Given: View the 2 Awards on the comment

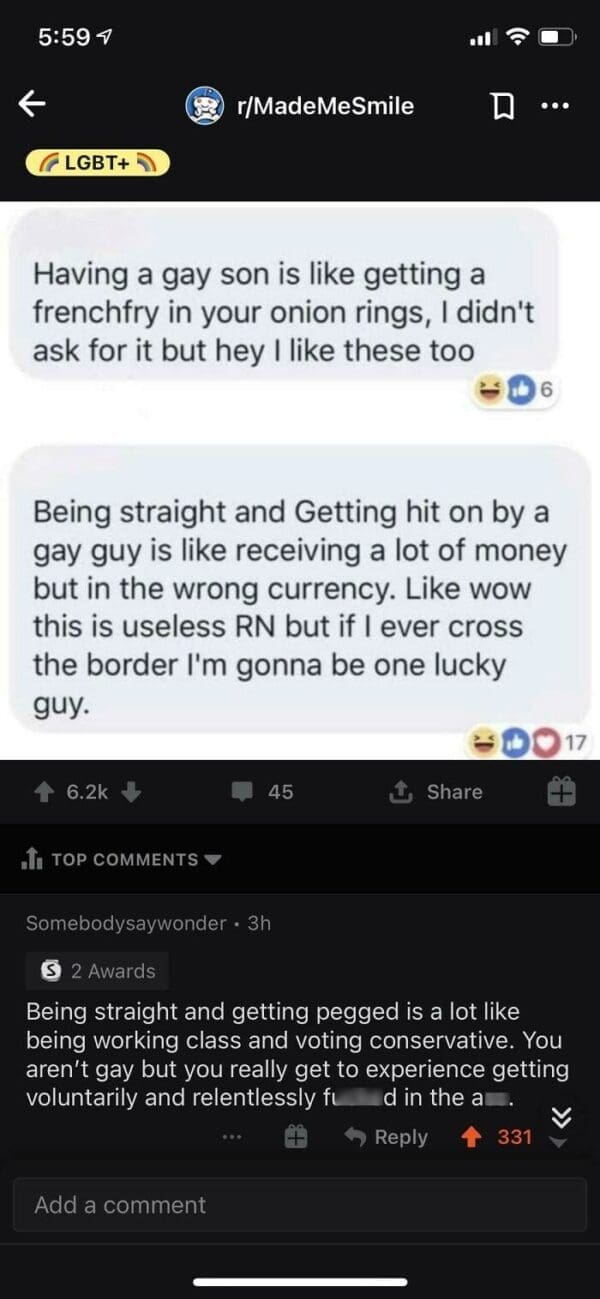Looking at the screenshot, I should [x=98, y=971].
